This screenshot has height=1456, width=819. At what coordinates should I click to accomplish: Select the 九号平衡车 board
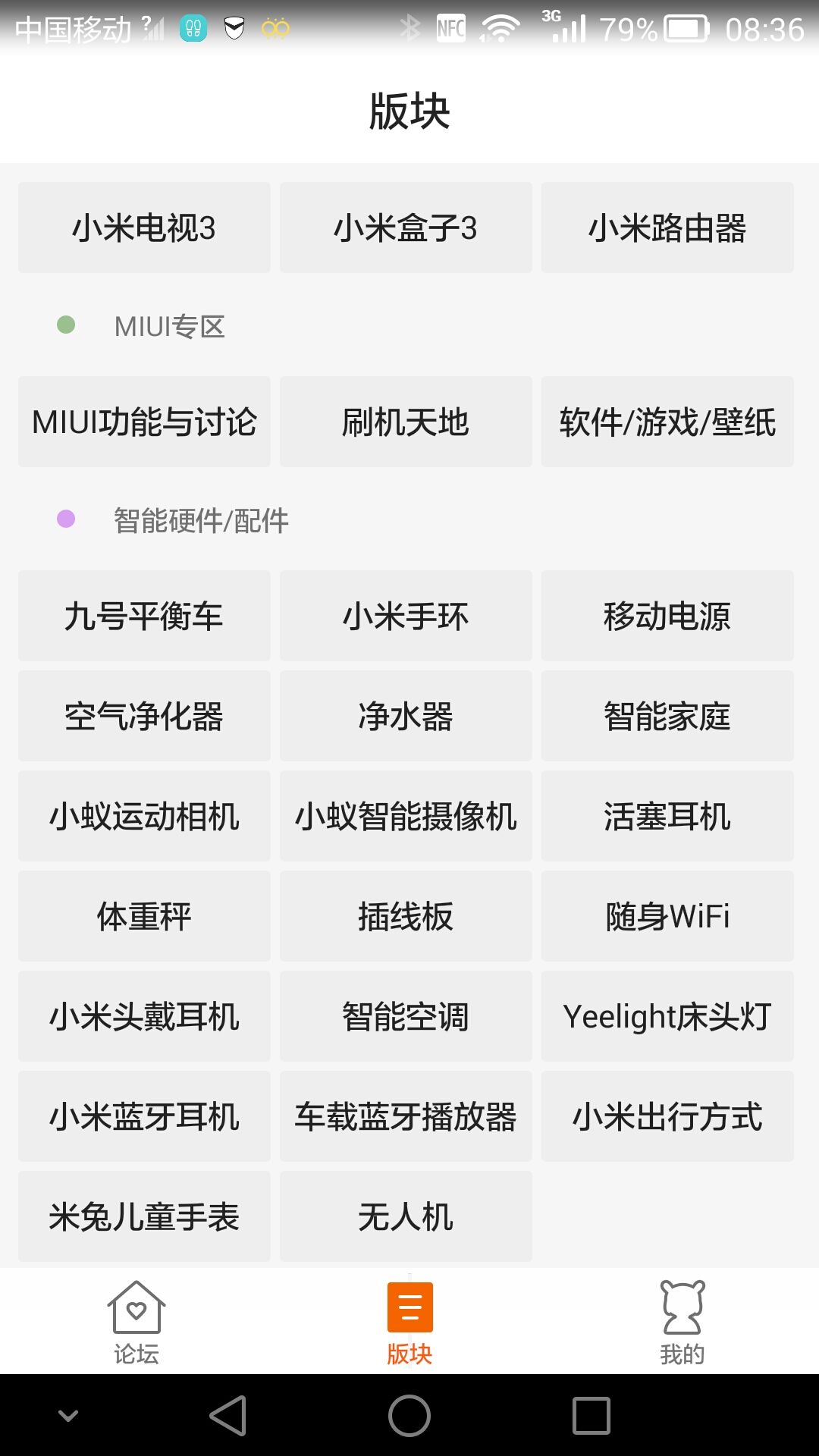pos(144,616)
